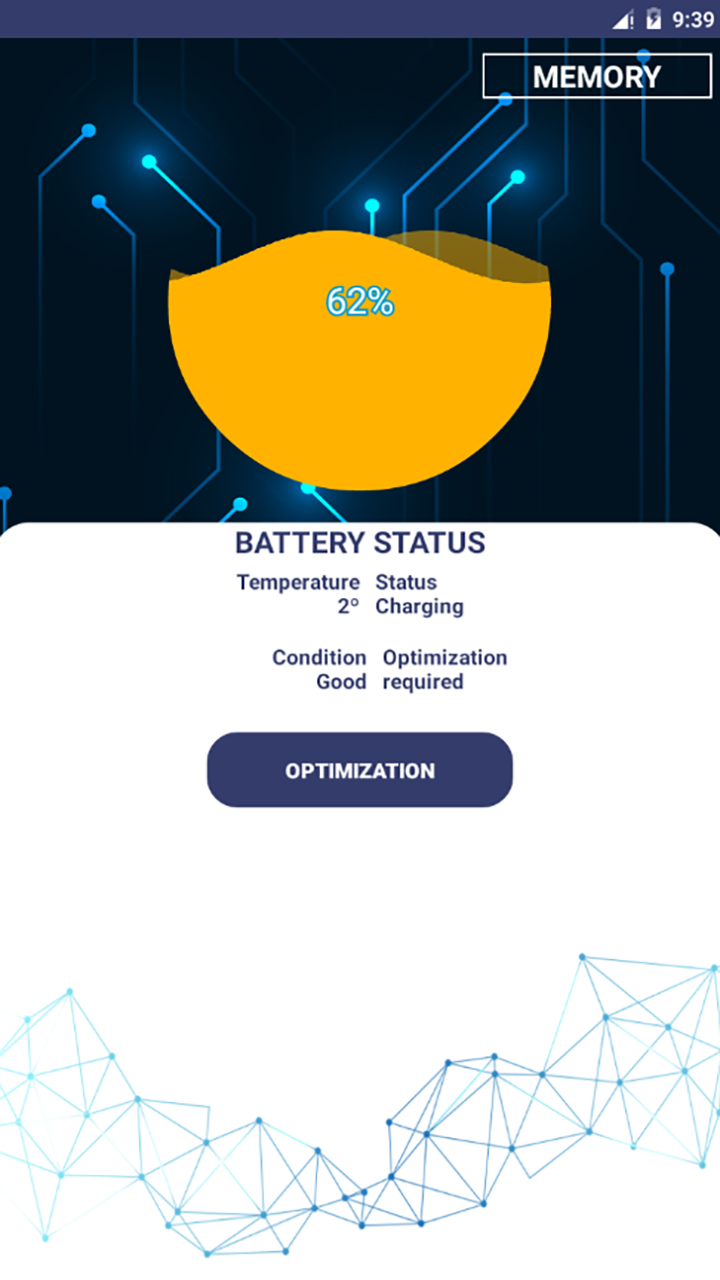Switch to the MEMORY tab
The image size is (720, 1280).
click(x=597, y=76)
